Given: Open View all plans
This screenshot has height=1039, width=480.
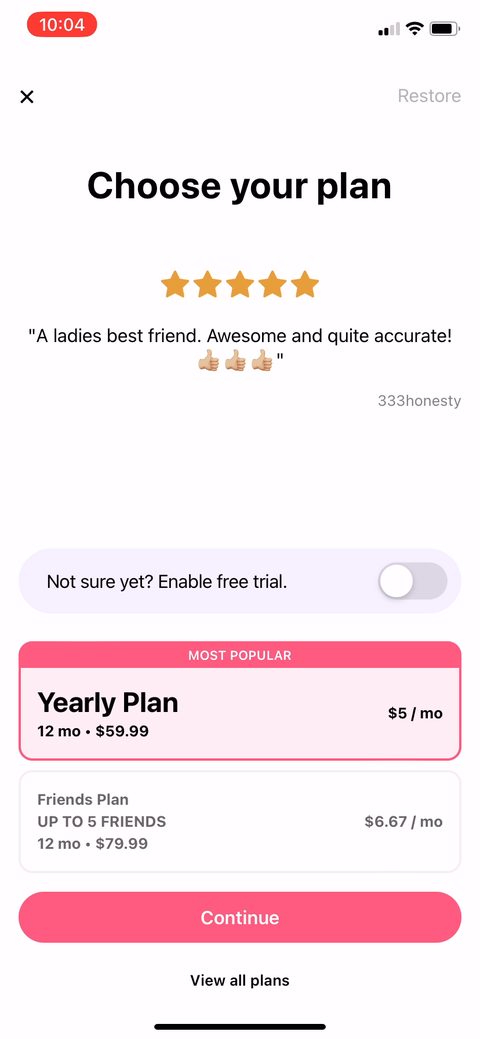Looking at the screenshot, I should pos(240,980).
